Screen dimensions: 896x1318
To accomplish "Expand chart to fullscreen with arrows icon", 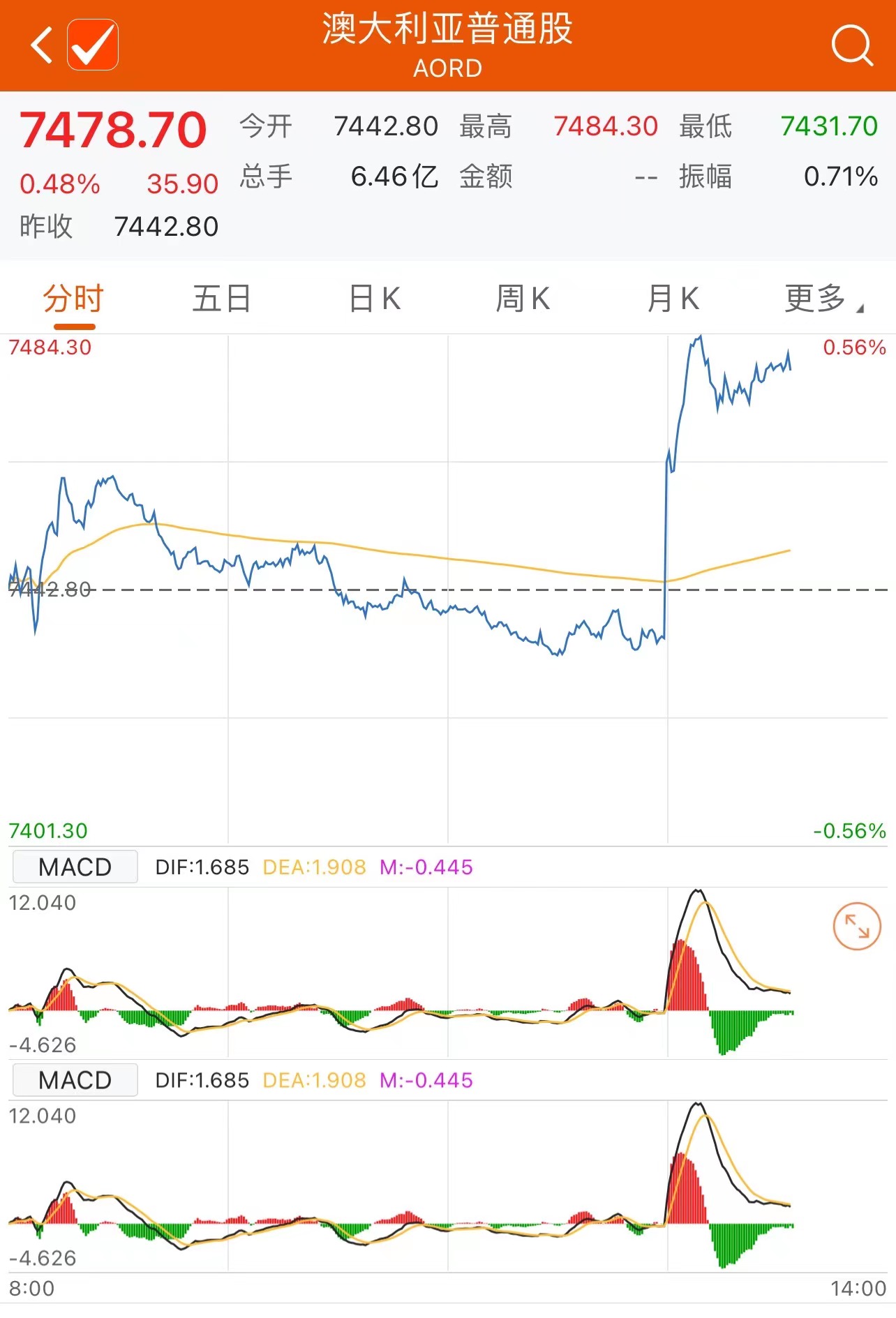I will point(856,927).
